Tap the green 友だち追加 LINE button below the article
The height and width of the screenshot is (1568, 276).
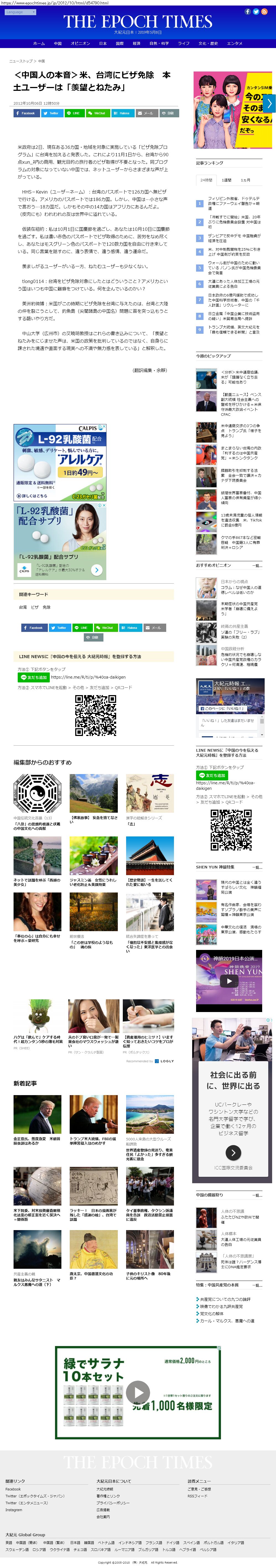pyautogui.click(x=33, y=677)
